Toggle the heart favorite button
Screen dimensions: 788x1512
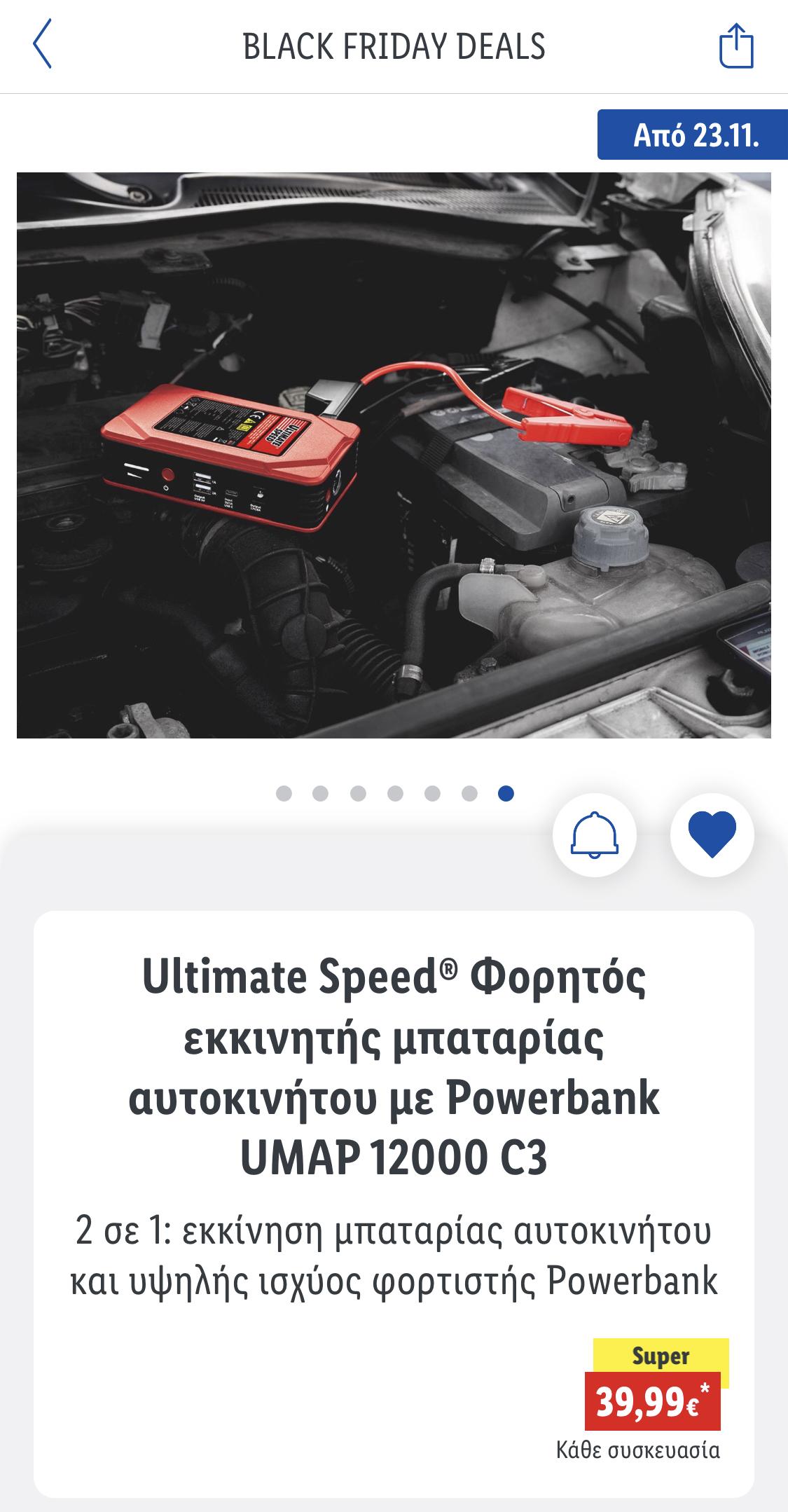pos(712,834)
